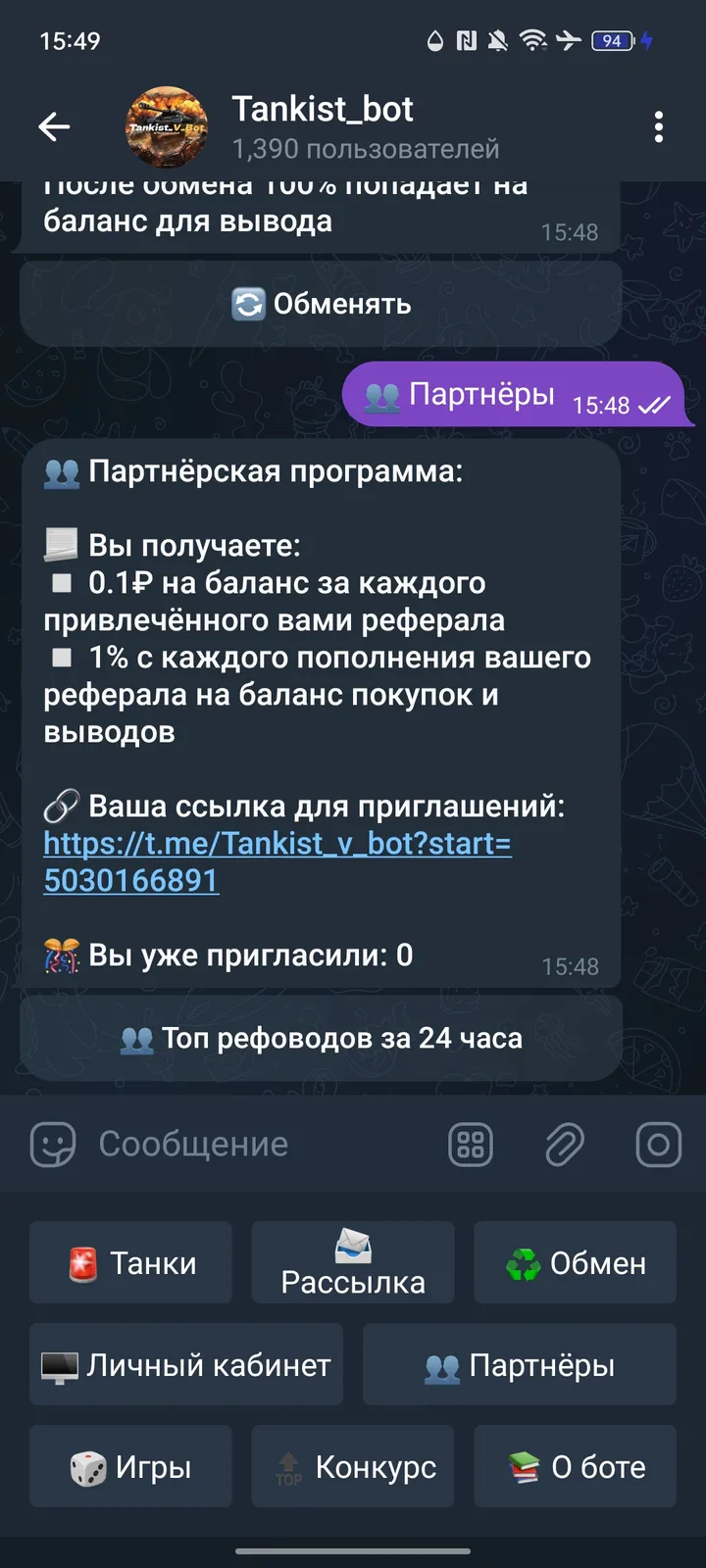Screen dimensions: 706x1568
Task: Tap the dice icon on Игры button
Action: pos(86,1466)
